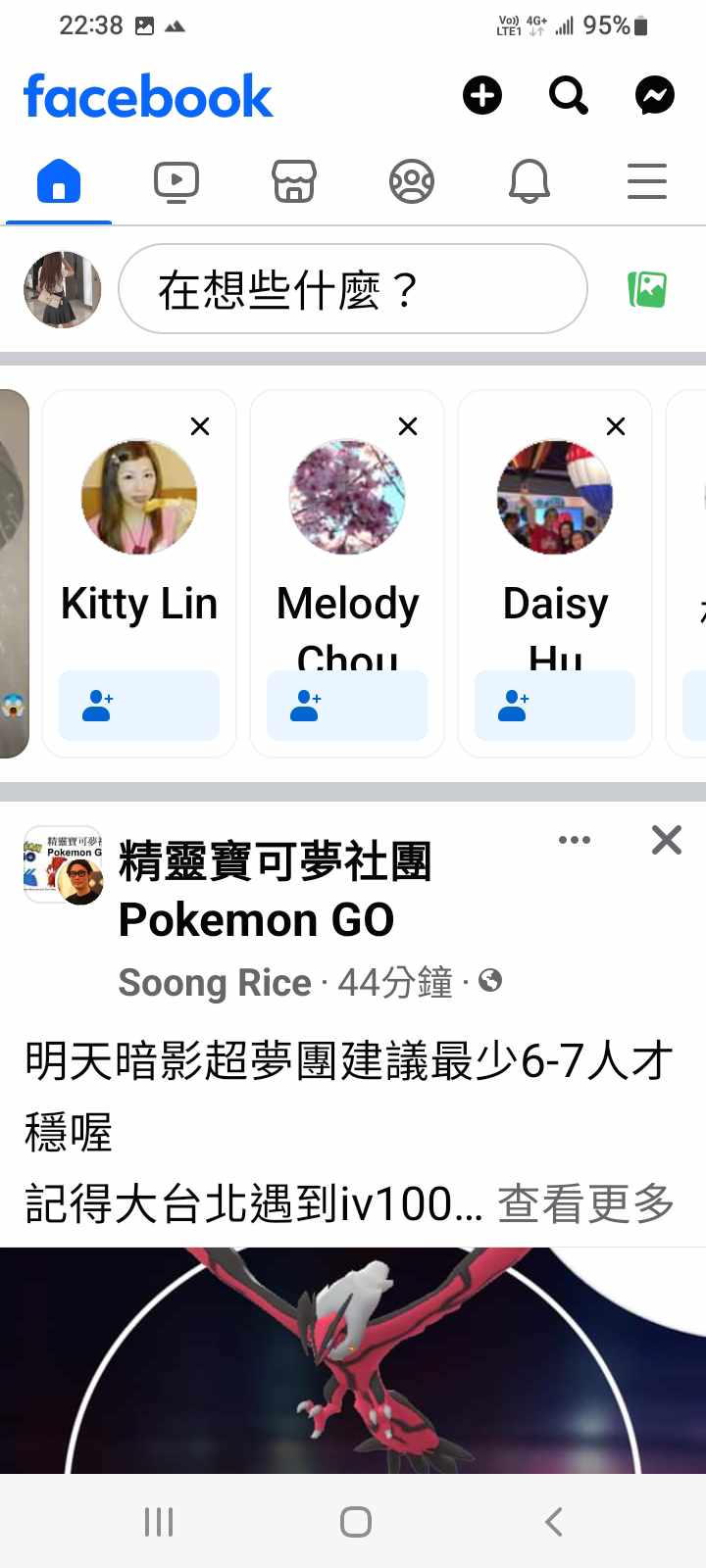Tap the 在想些什麼 post composer field
Screen dimensions: 706x1568
coord(353,289)
